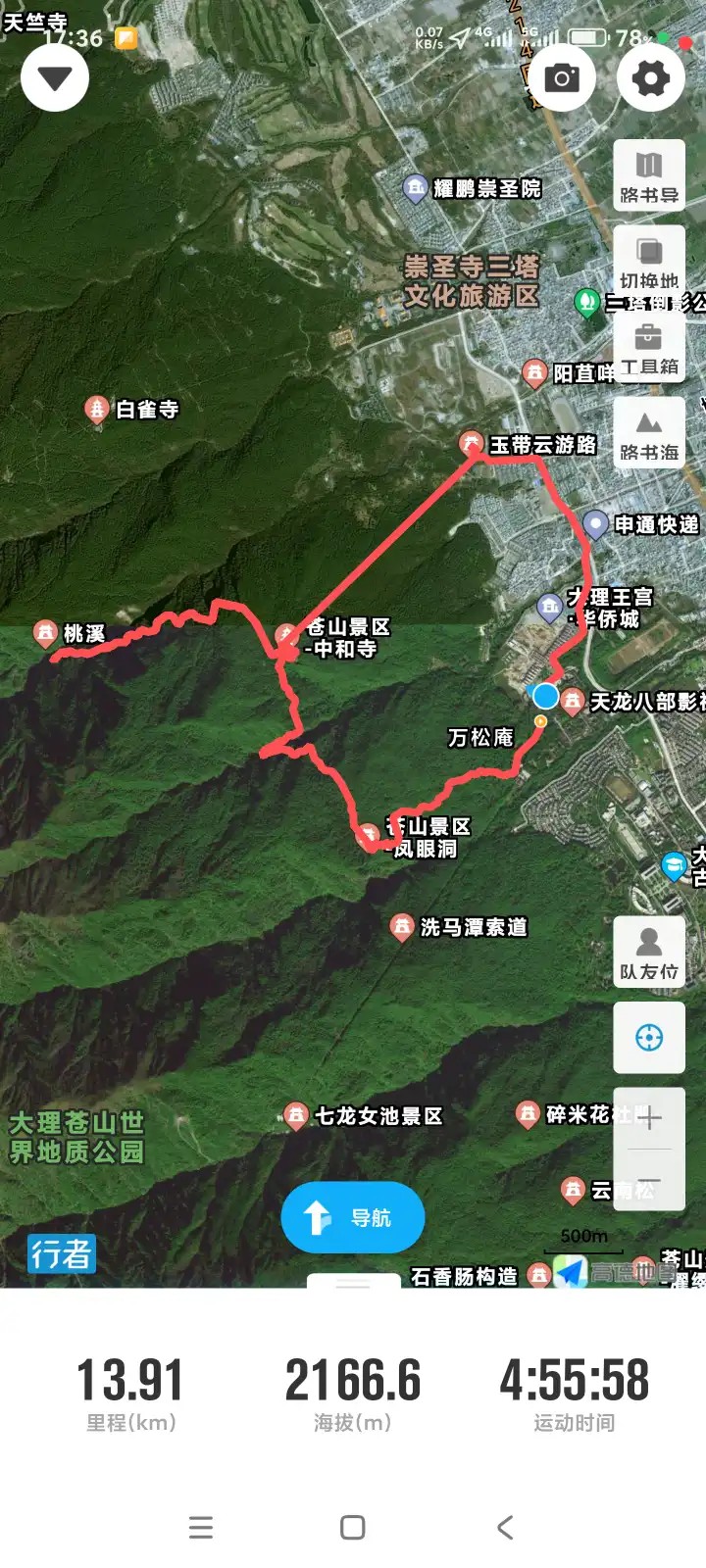Open the 工具箱 toolbox
The image size is (706, 1568).
point(648,349)
